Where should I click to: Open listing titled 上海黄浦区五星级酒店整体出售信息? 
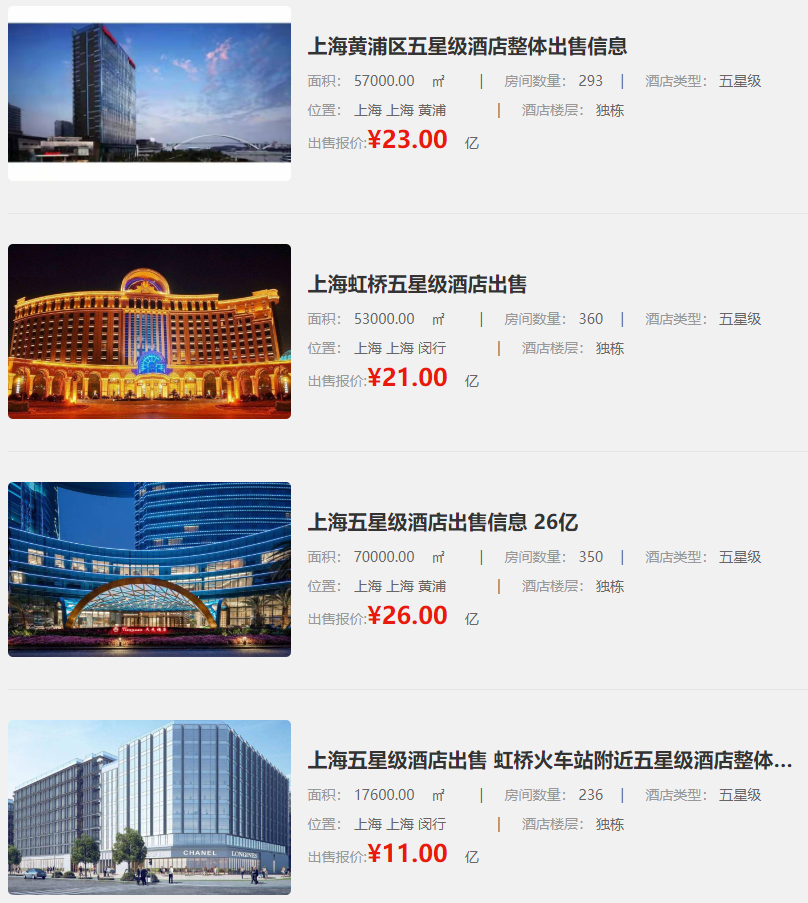(467, 46)
